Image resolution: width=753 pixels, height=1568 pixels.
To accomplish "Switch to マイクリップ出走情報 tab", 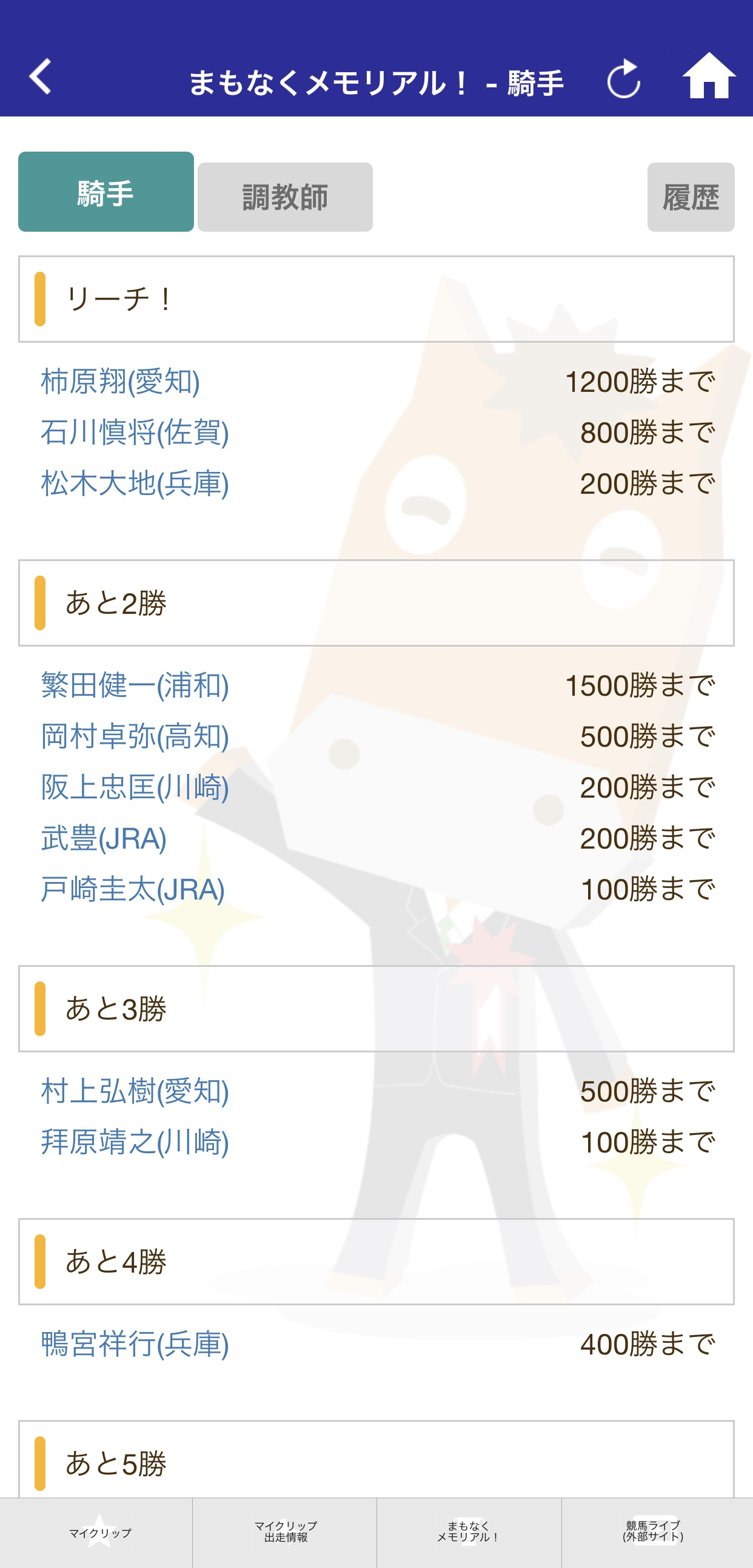I will point(286,1532).
